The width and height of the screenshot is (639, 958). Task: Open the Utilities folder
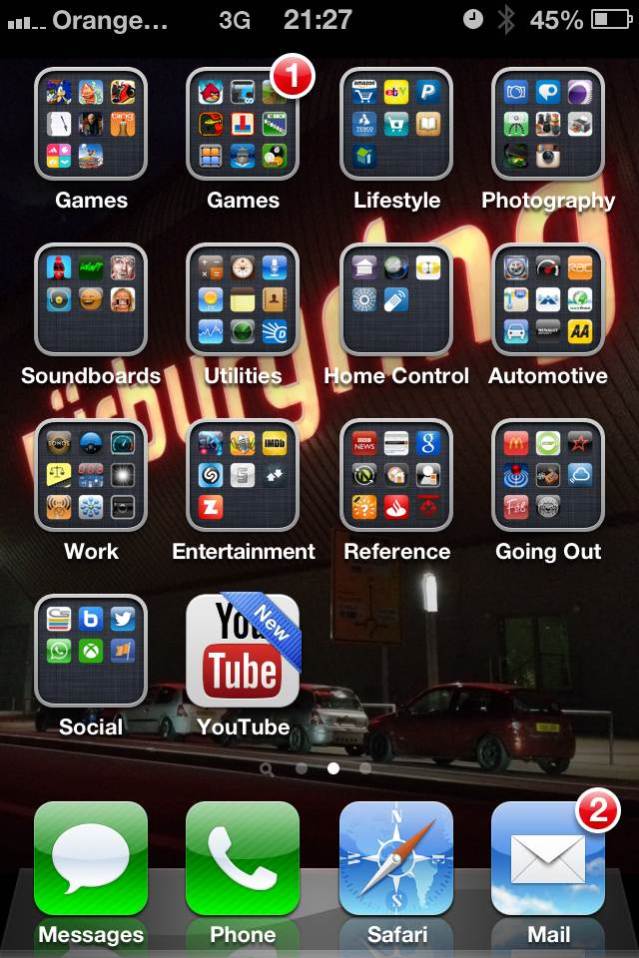click(x=243, y=299)
